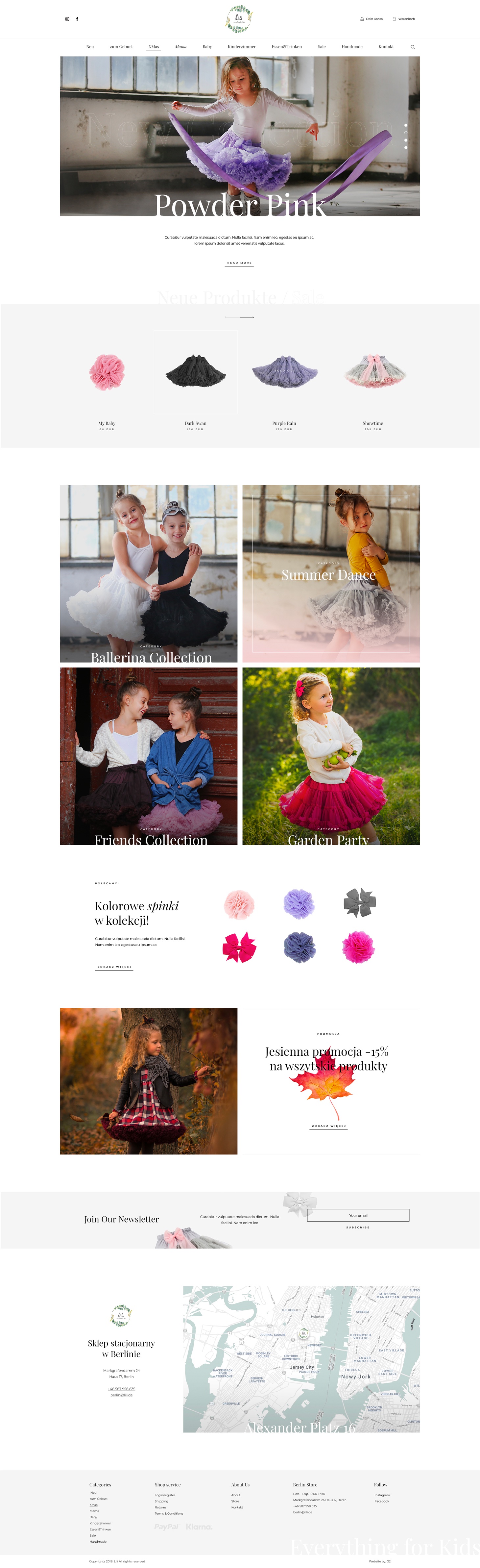The width and height of the screenshot is (480, 1568).
Task: Open the Sale menu item
Action: pyautogui.click(x=321, y=47)
